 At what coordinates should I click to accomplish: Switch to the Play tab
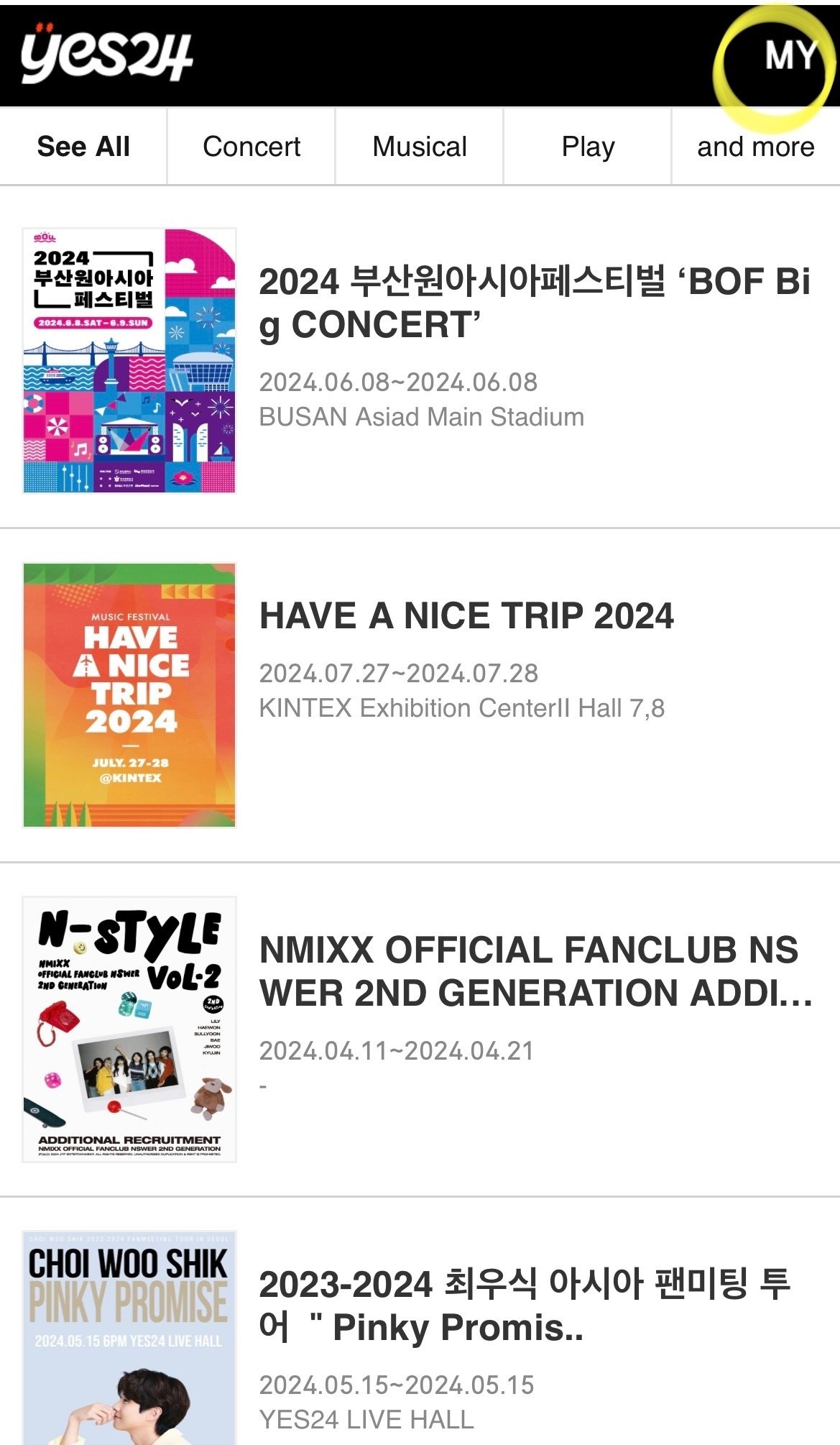(588, 147)
